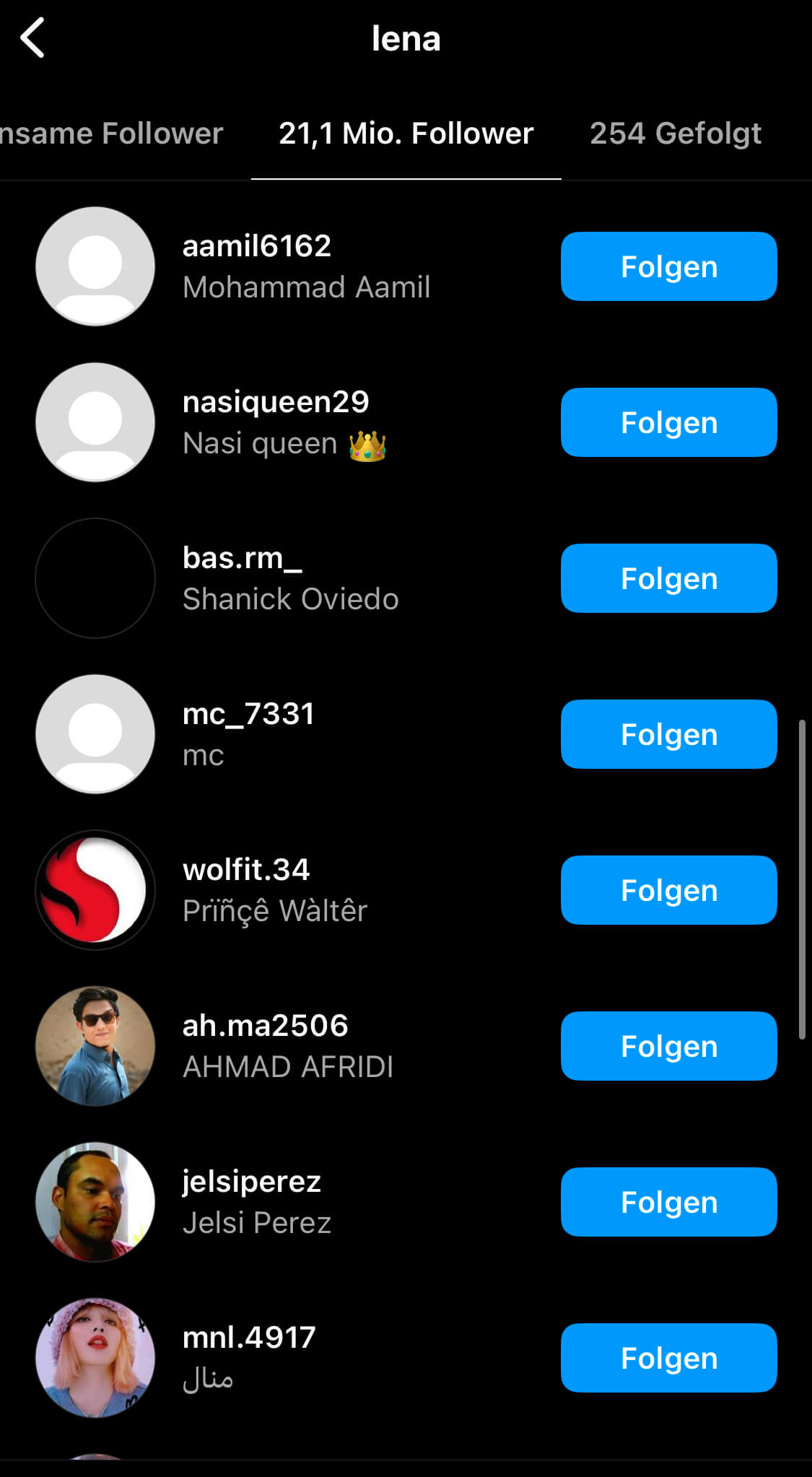Viewport: 812px width, 1477px height.
Task: Tap the Folgen button for mnl.4917
Action: pyautogui.click(x=669, y=1358)
